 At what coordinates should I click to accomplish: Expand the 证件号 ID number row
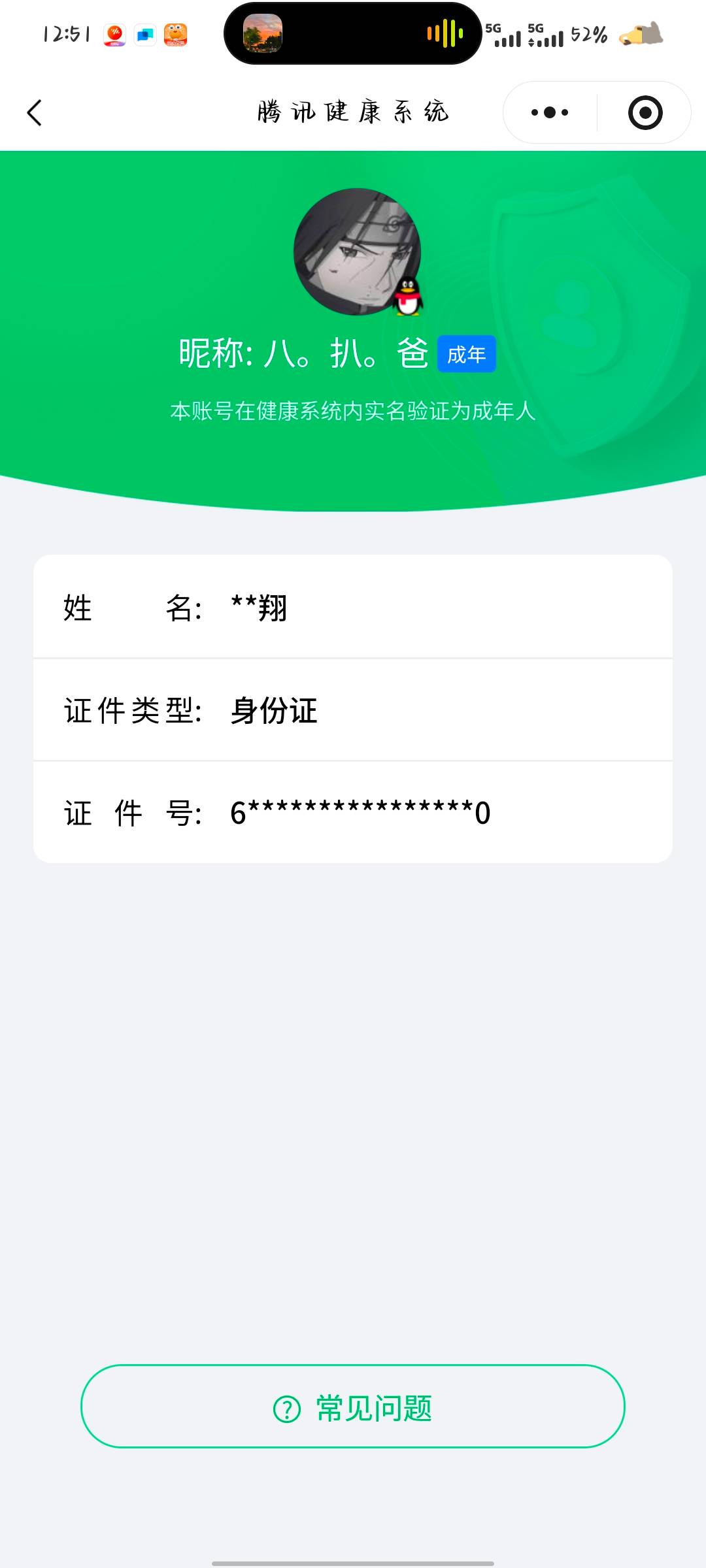[x=353, y=812]
